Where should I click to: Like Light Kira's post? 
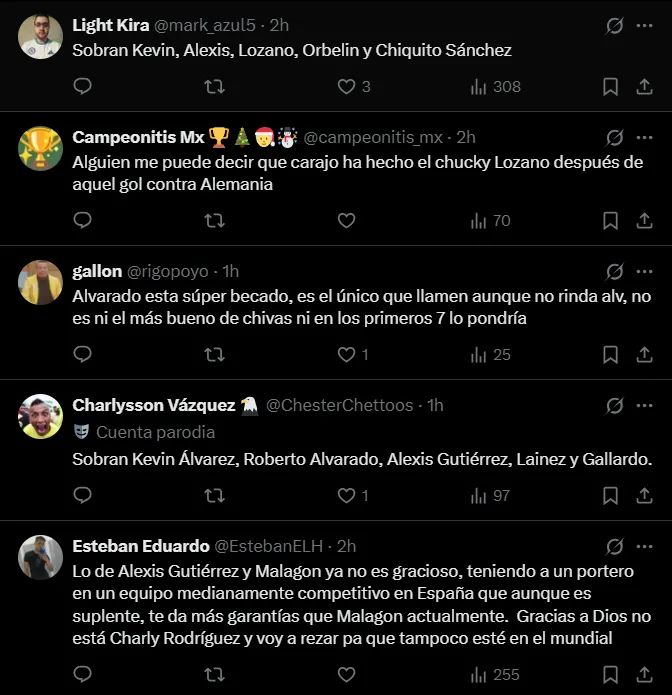tap(347, 87)
